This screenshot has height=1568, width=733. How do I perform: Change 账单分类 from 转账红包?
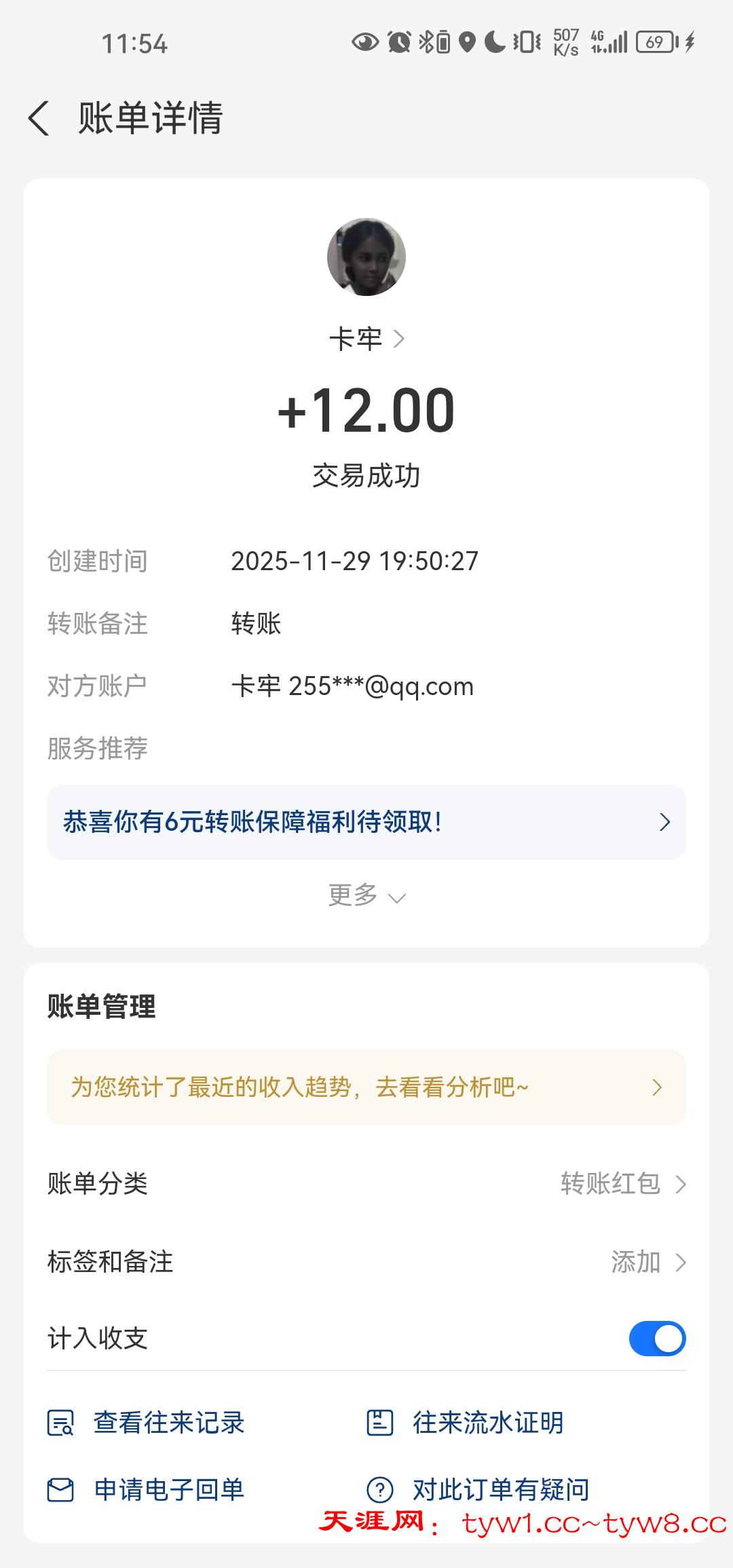622,1184
